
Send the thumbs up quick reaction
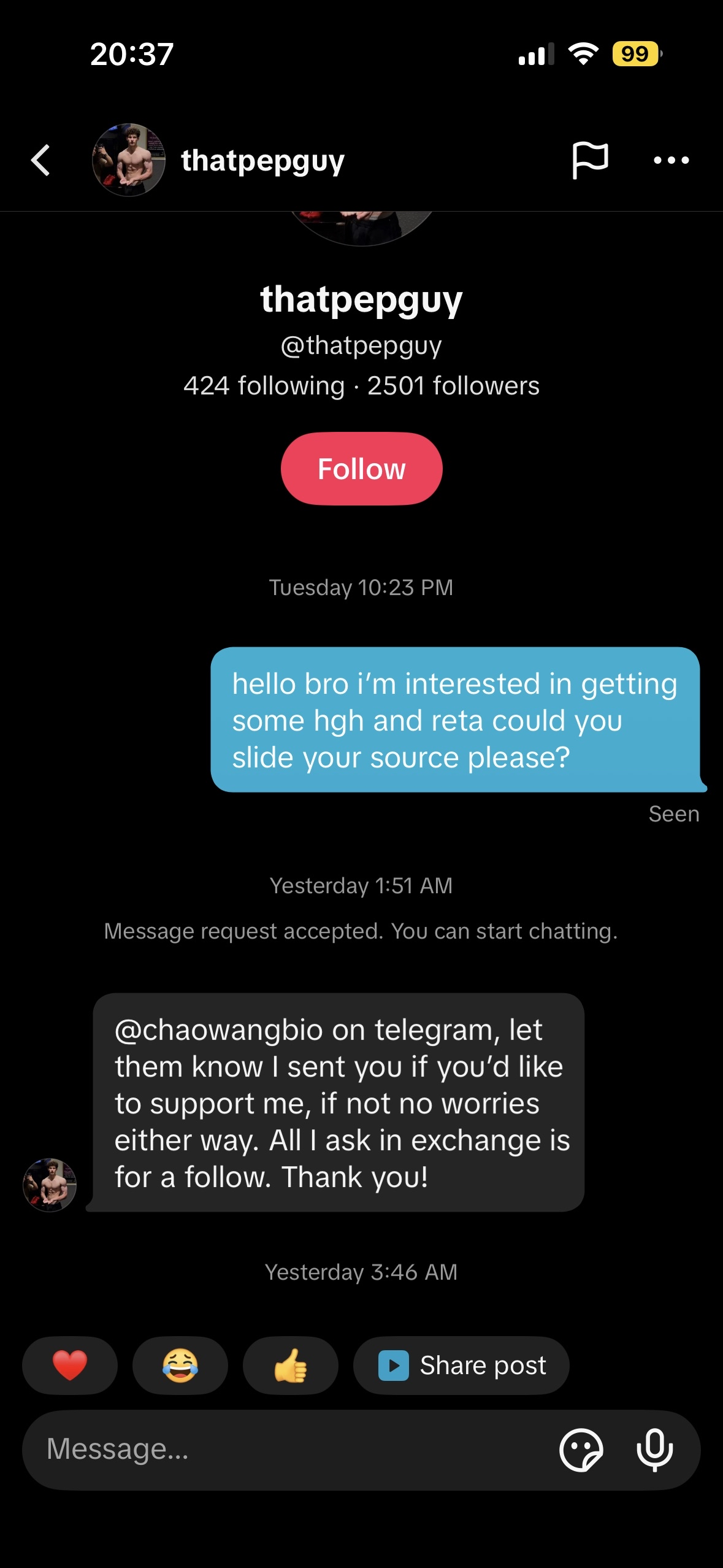click(x=290, y=1365)
